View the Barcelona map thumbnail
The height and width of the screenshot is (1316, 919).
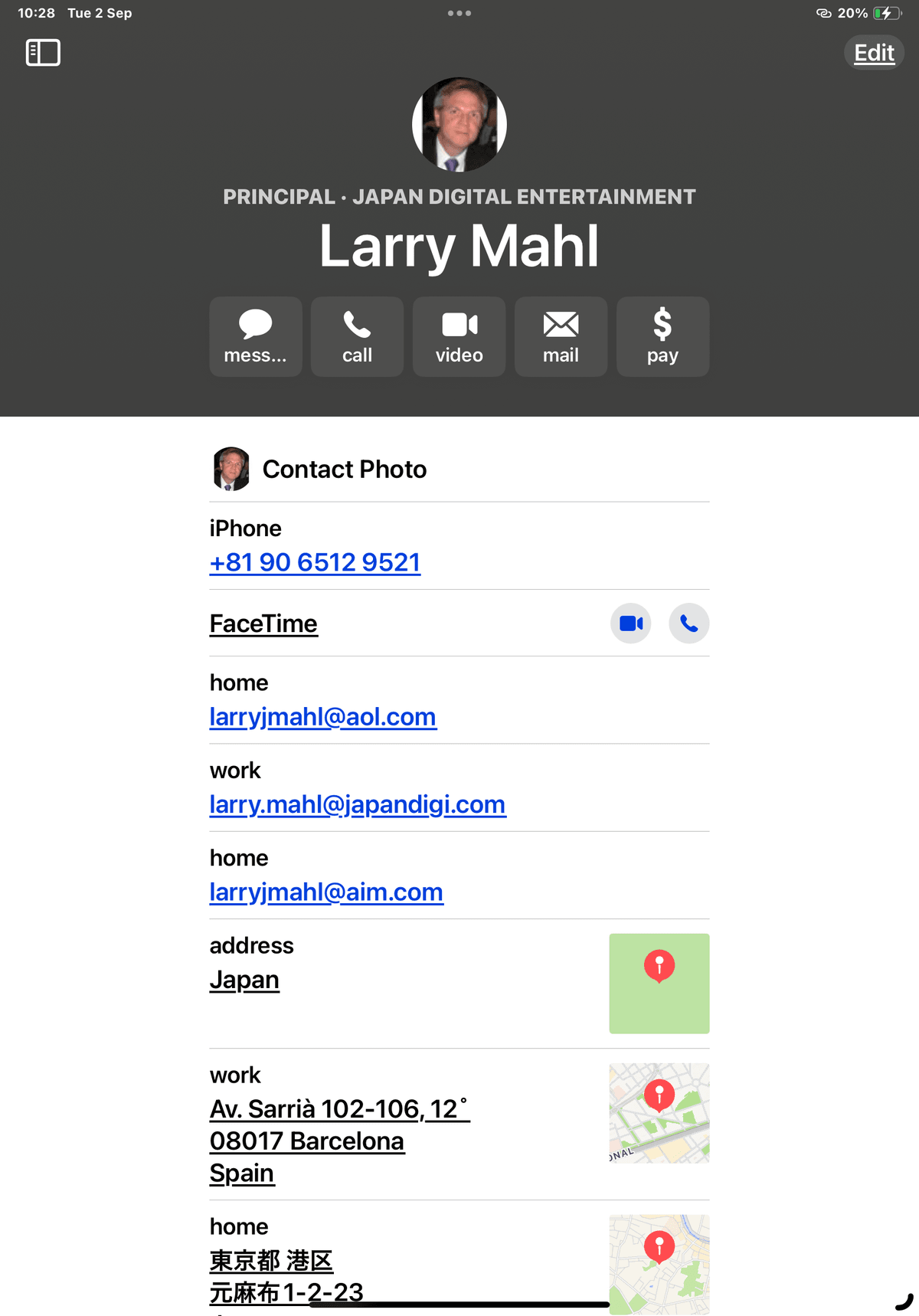[659, 1112]
